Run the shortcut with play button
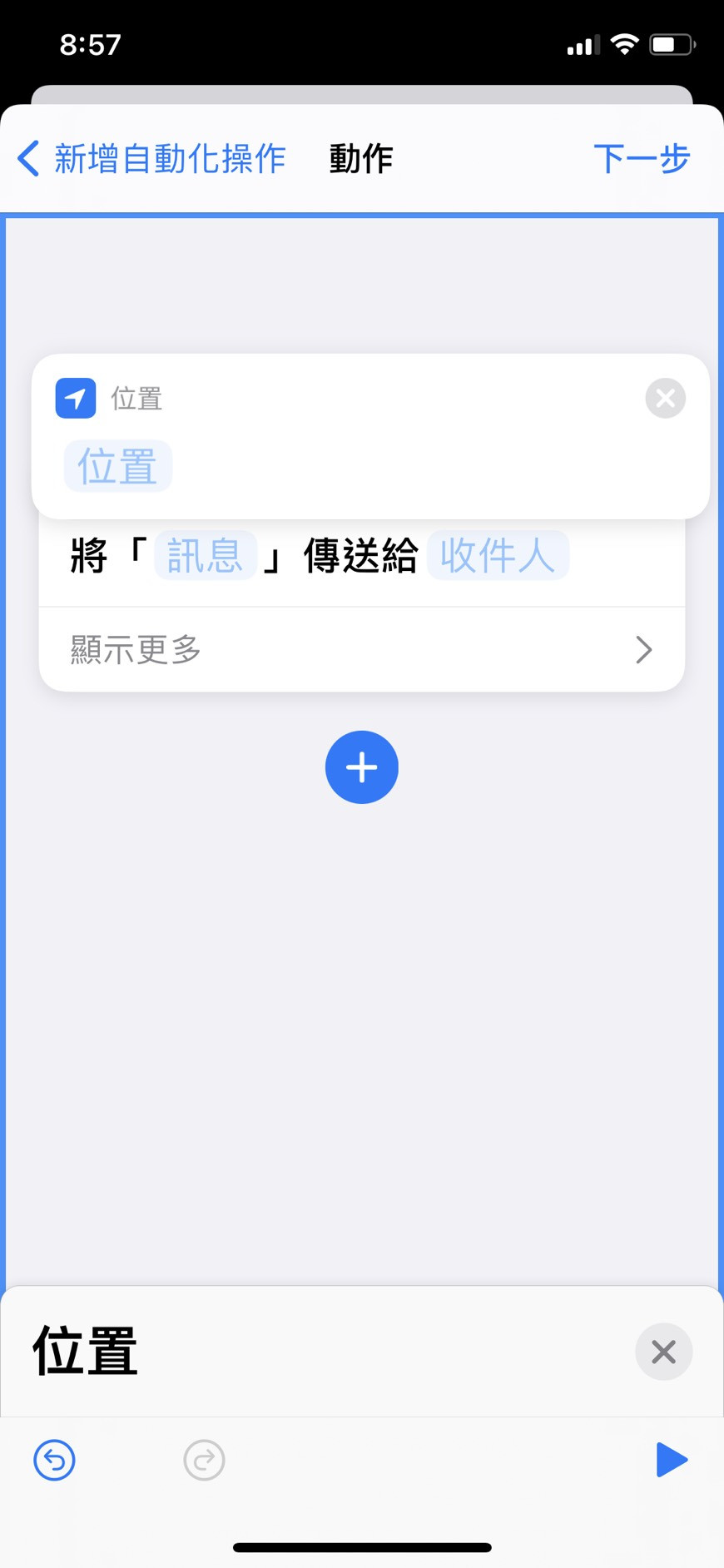This screenshot has width=724, height=1568. point(671,1460)
